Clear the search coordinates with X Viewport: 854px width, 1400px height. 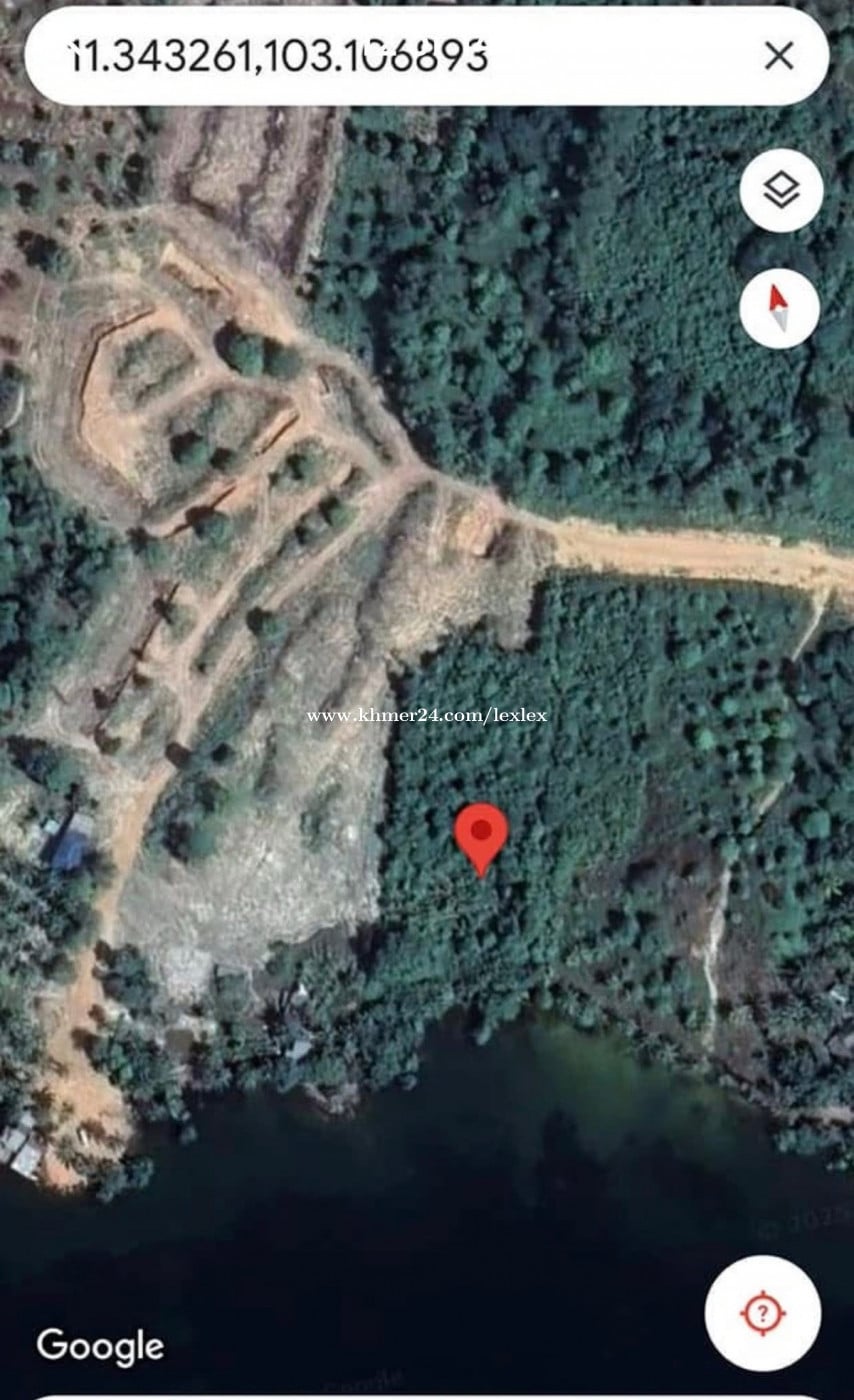coord(779,56)
